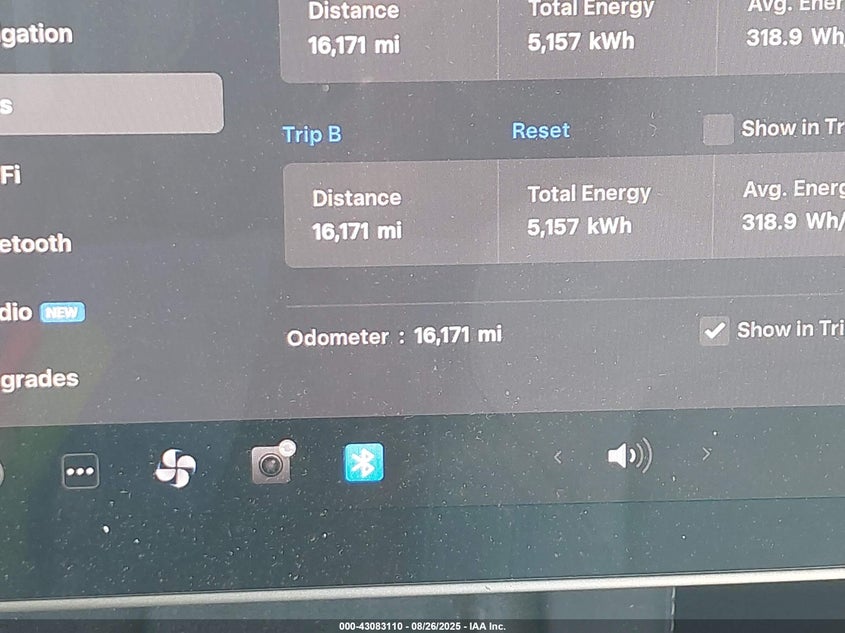
Task: Open the Navigation settings menu
Action: [x=37, y=35]
